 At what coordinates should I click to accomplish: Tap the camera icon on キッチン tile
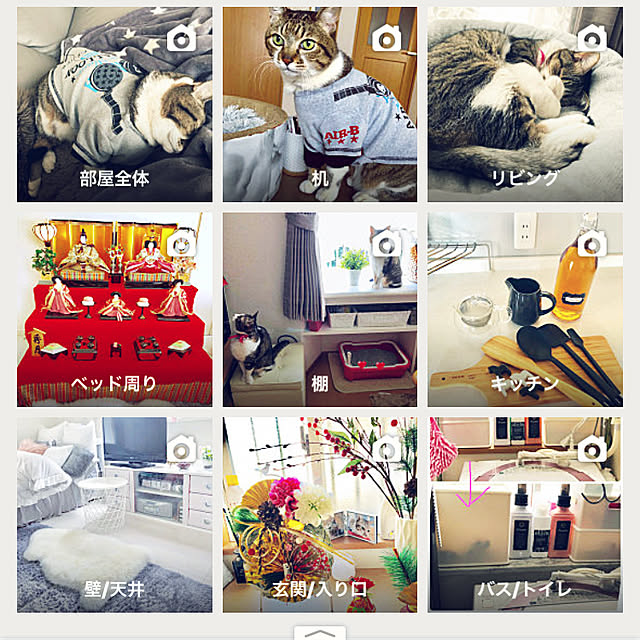click(x=592, y=244)
